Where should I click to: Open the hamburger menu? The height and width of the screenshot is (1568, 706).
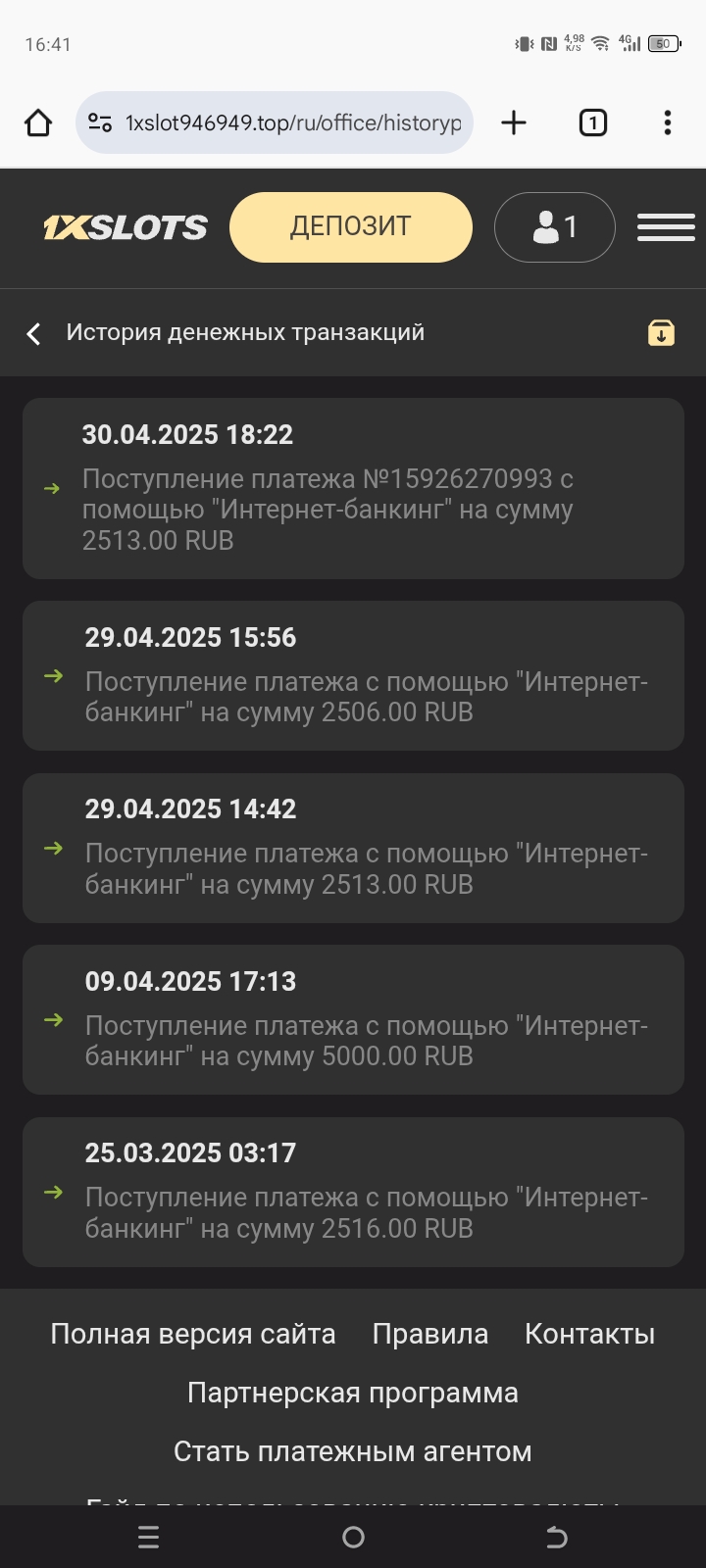click(x=666, y=227)
